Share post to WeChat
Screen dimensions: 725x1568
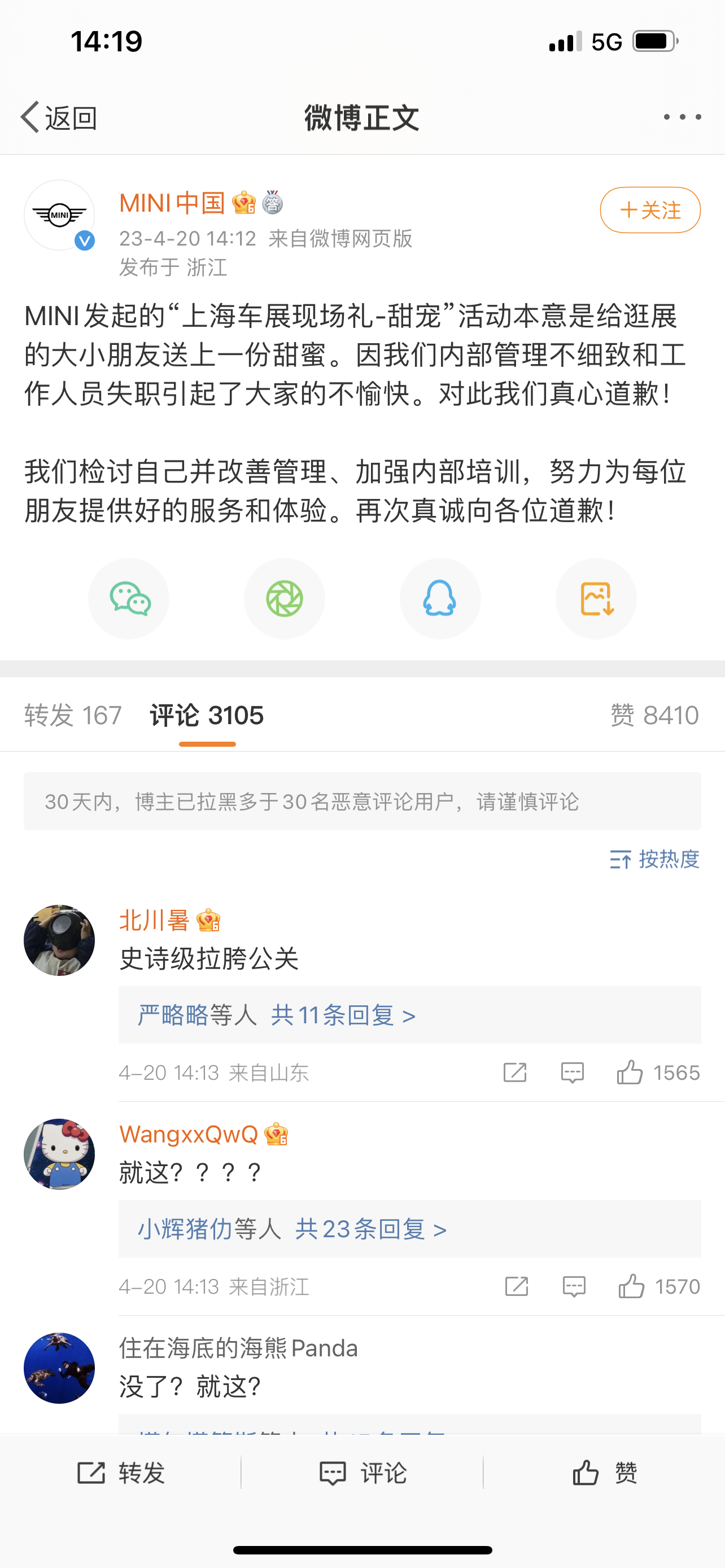click(x=129, y=598)
